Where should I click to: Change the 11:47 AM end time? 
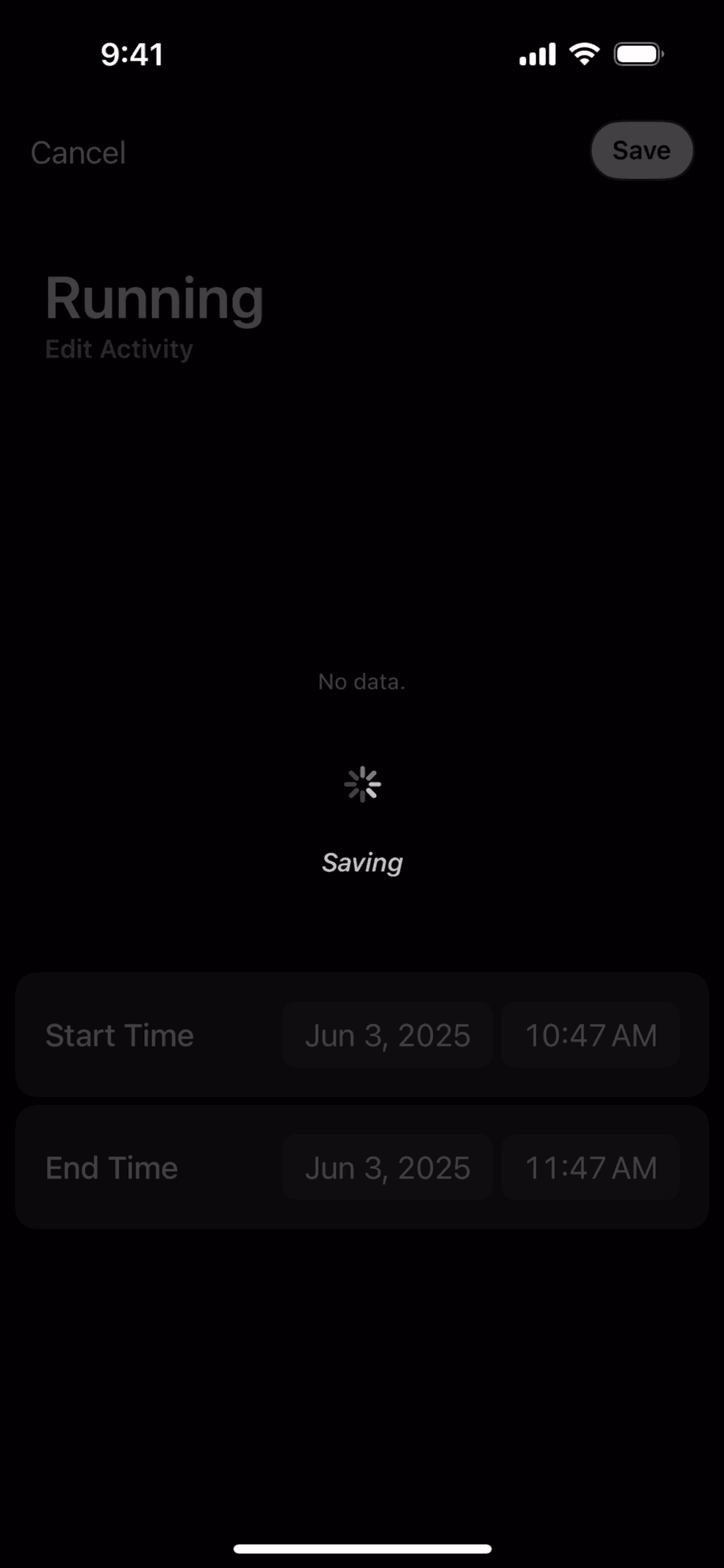pyautogui.click(x=590, y=1167)
